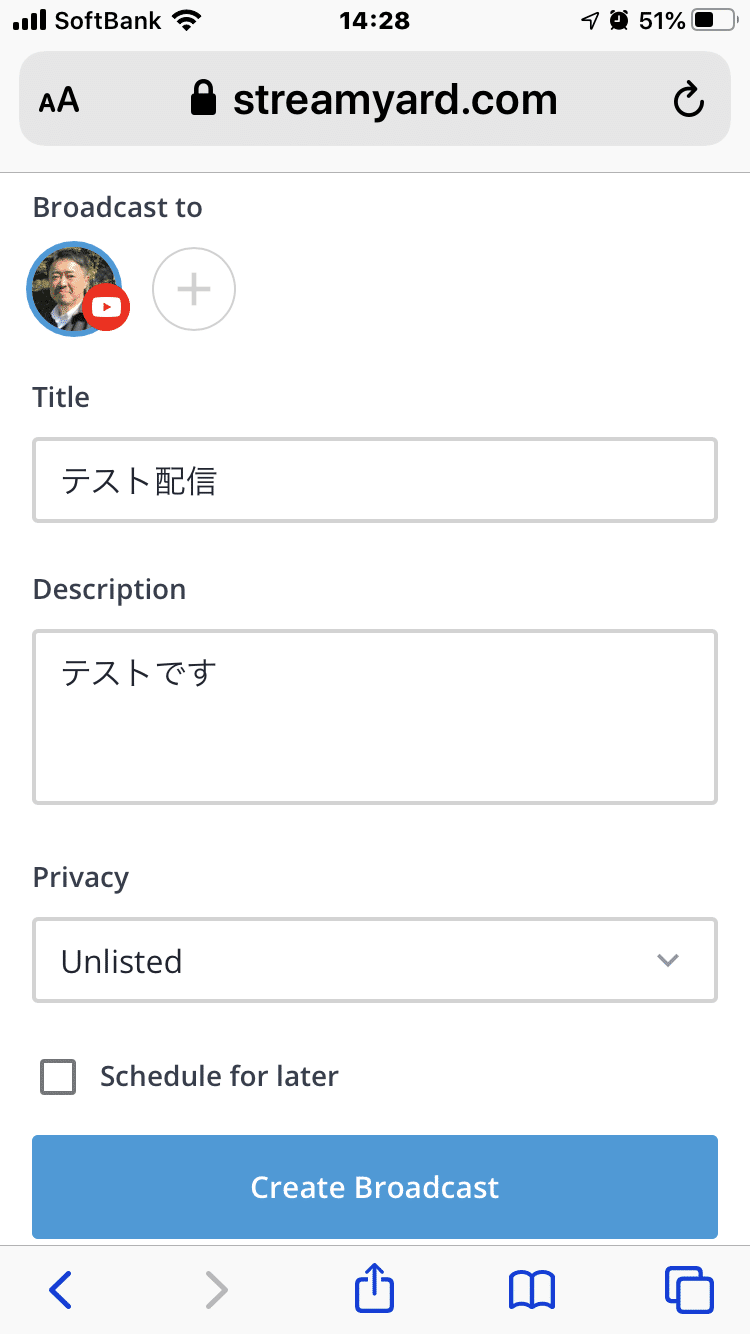Open the Share sheet in Safari
This screenshot has width=750, height=1334.
(x=373, y=1289)
